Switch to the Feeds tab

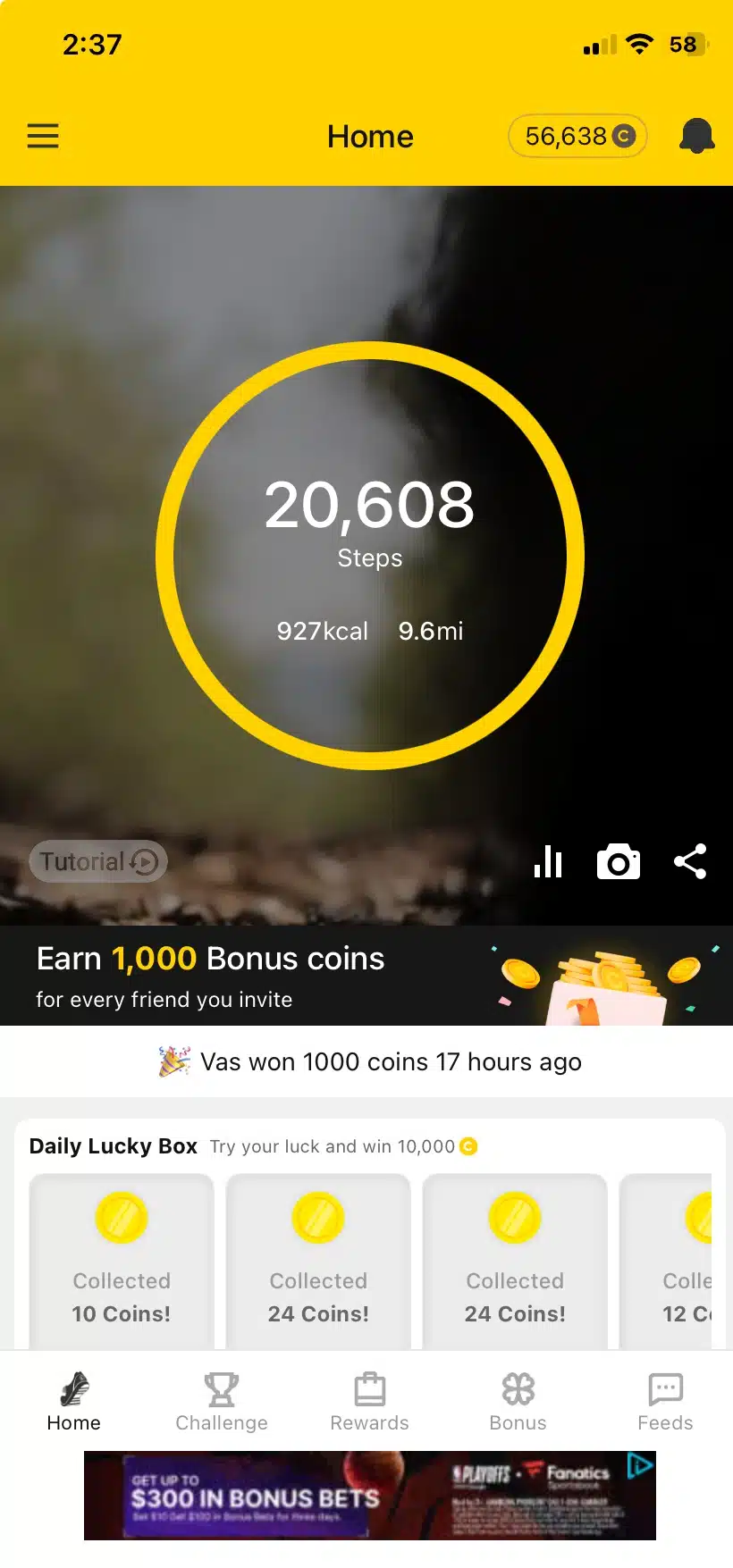pyautogui.click(x=665, y=1401)
